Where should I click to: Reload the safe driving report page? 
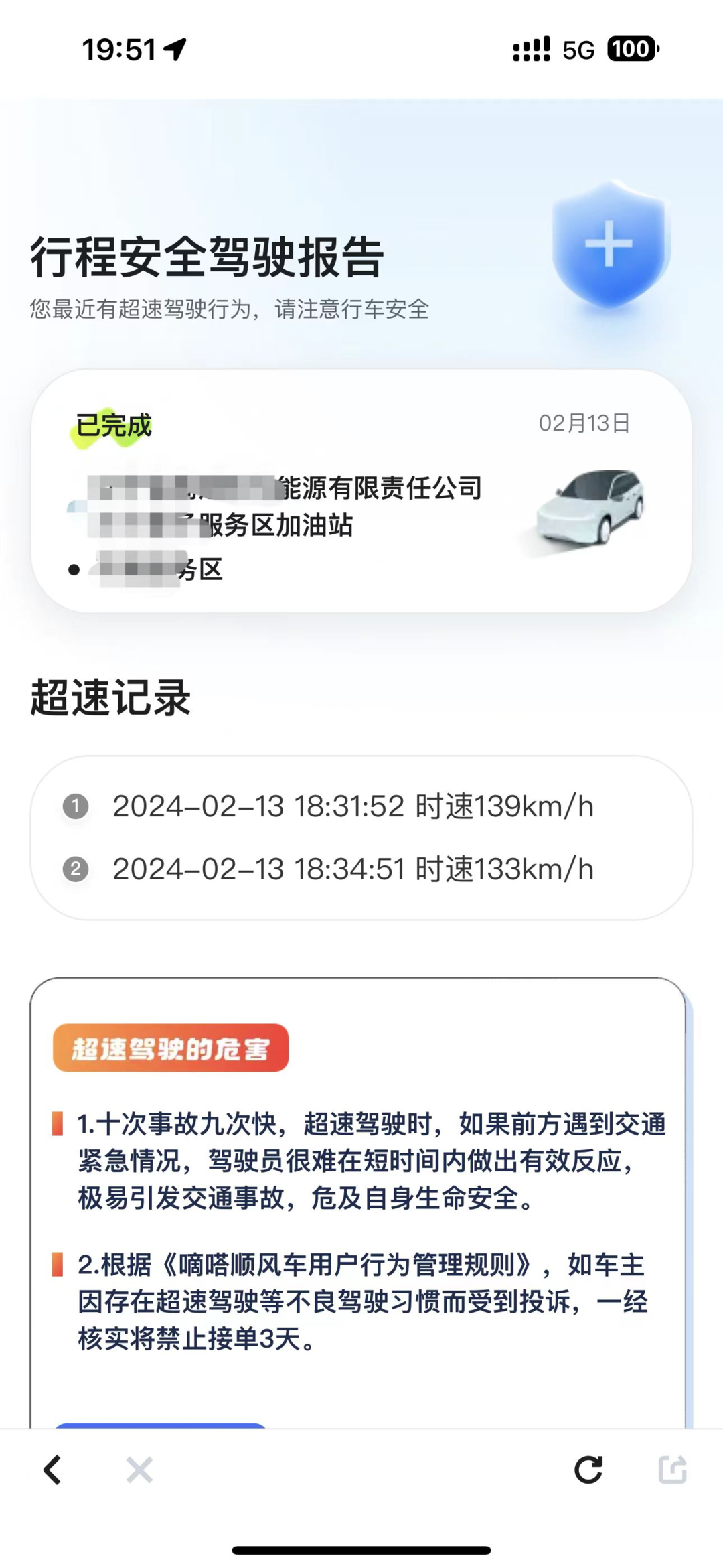(x=588, y=1470)
